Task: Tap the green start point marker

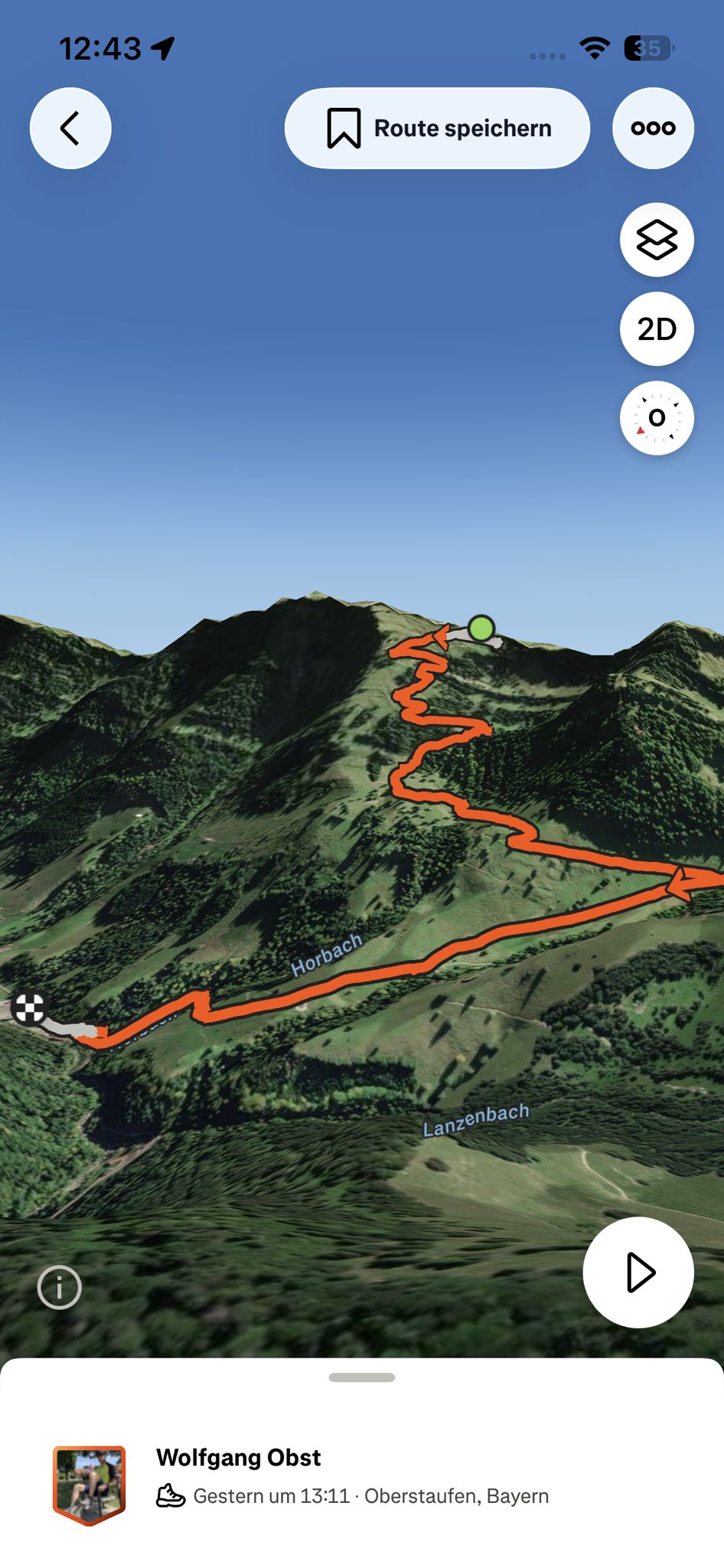Action: point(481,629)
